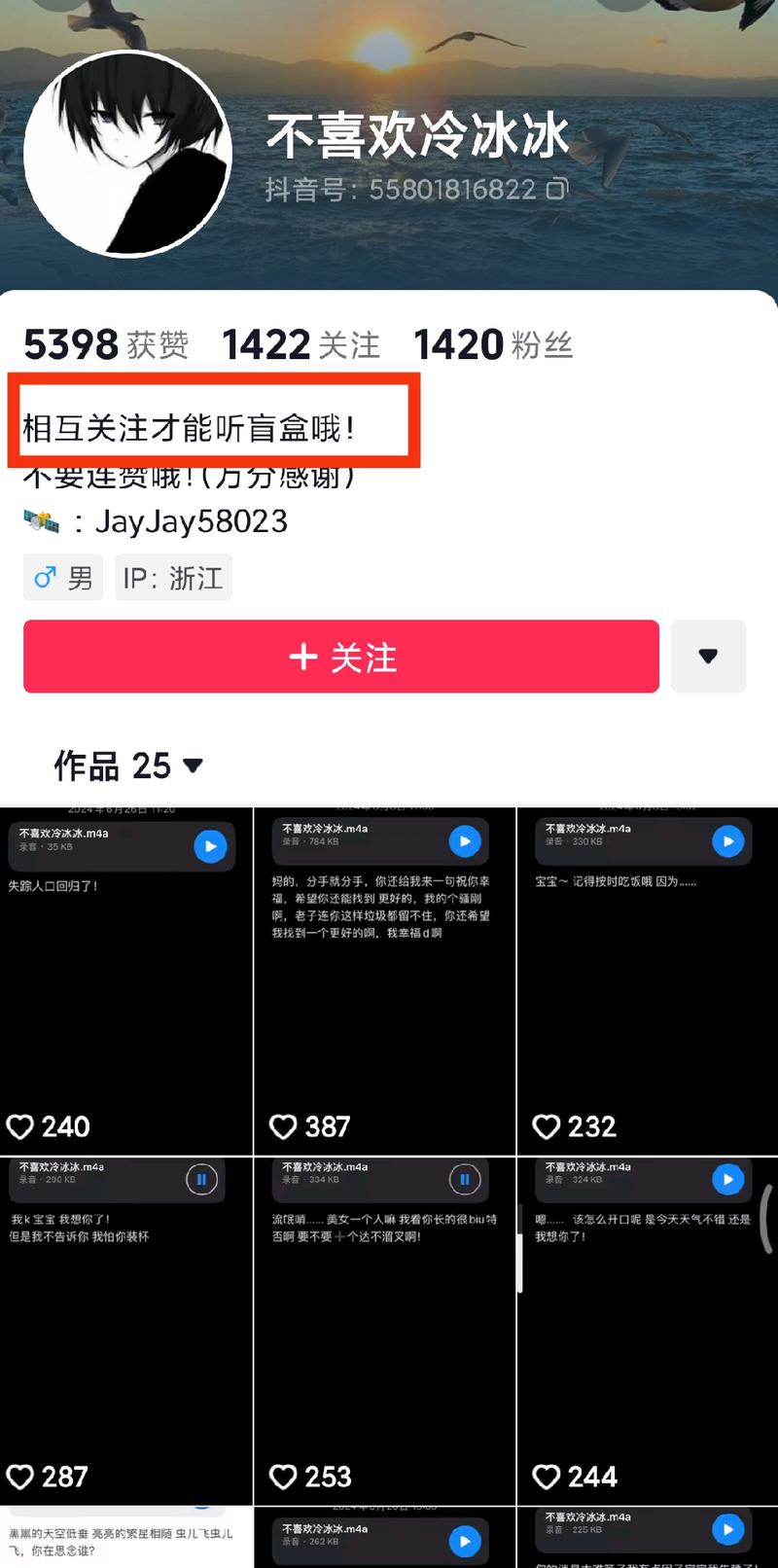Expand the arrow next to follow button
Screen dimensions: 778x1568
tap(708, 657)
